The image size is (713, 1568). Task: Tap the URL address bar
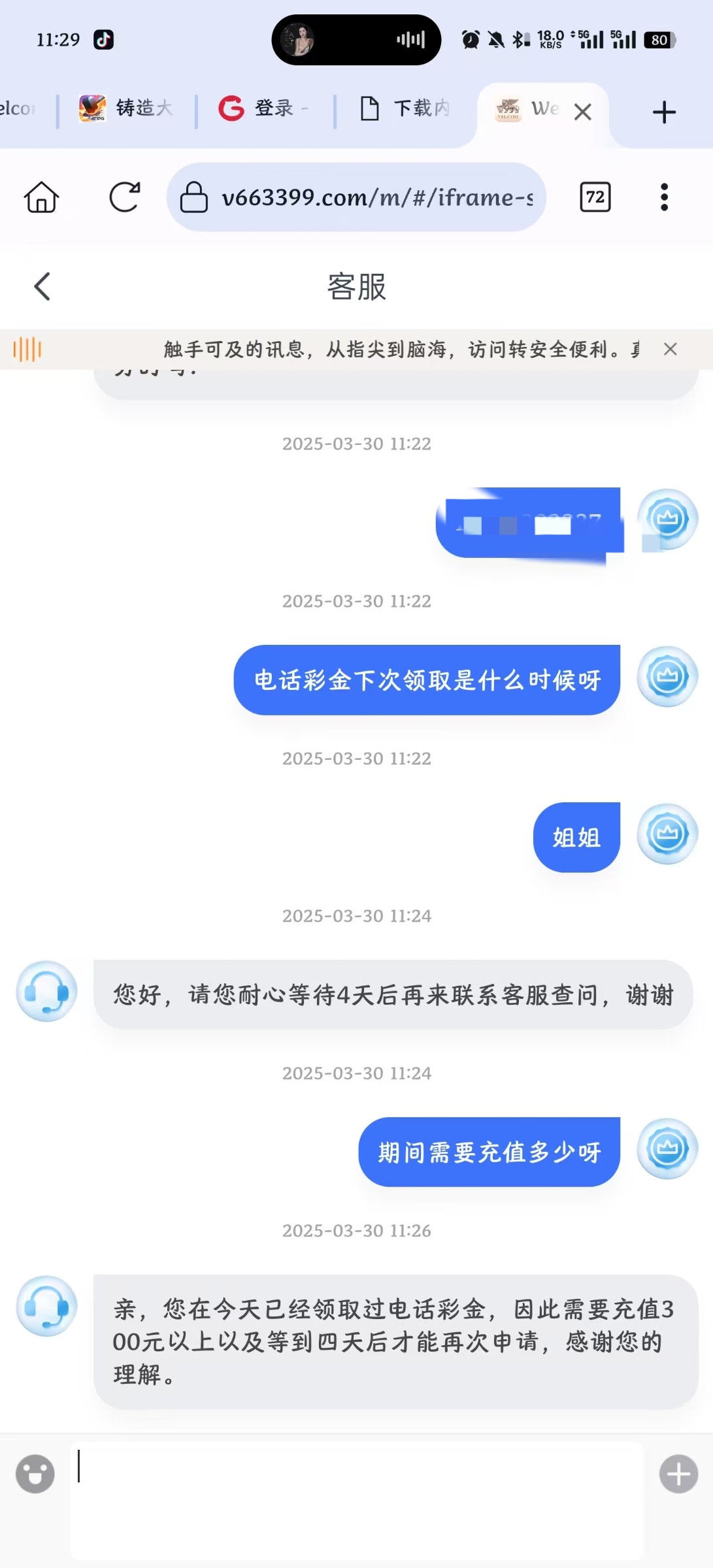tap(356, 197)
